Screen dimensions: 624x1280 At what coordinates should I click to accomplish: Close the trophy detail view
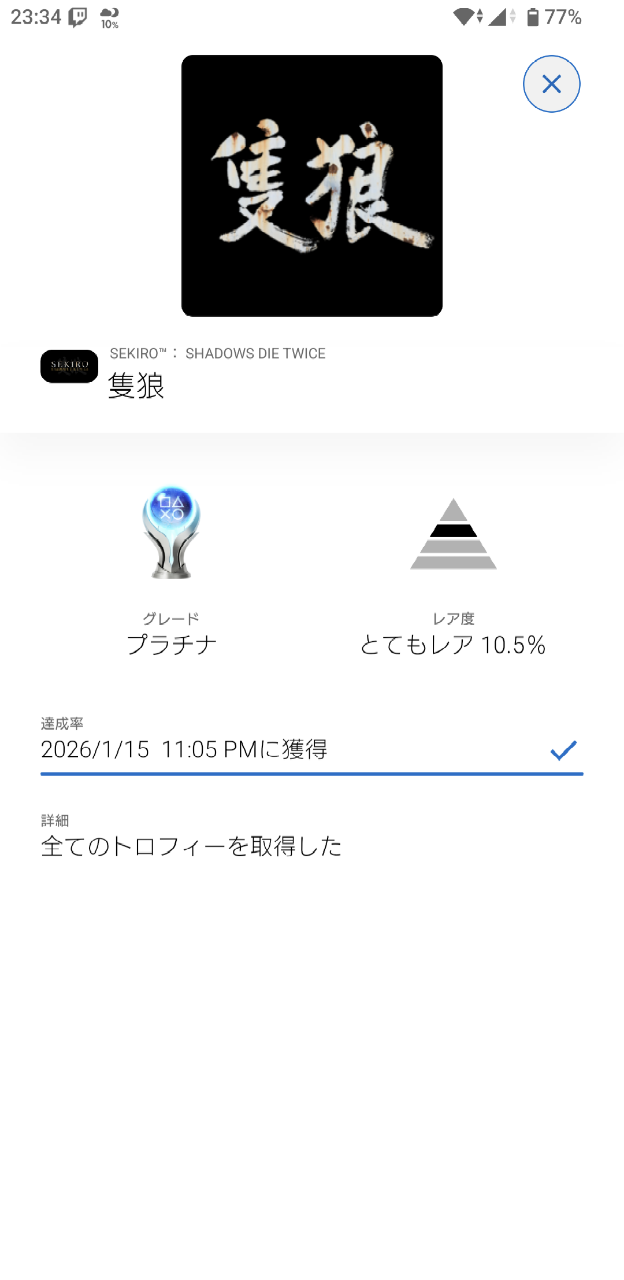tap(551, 84)
